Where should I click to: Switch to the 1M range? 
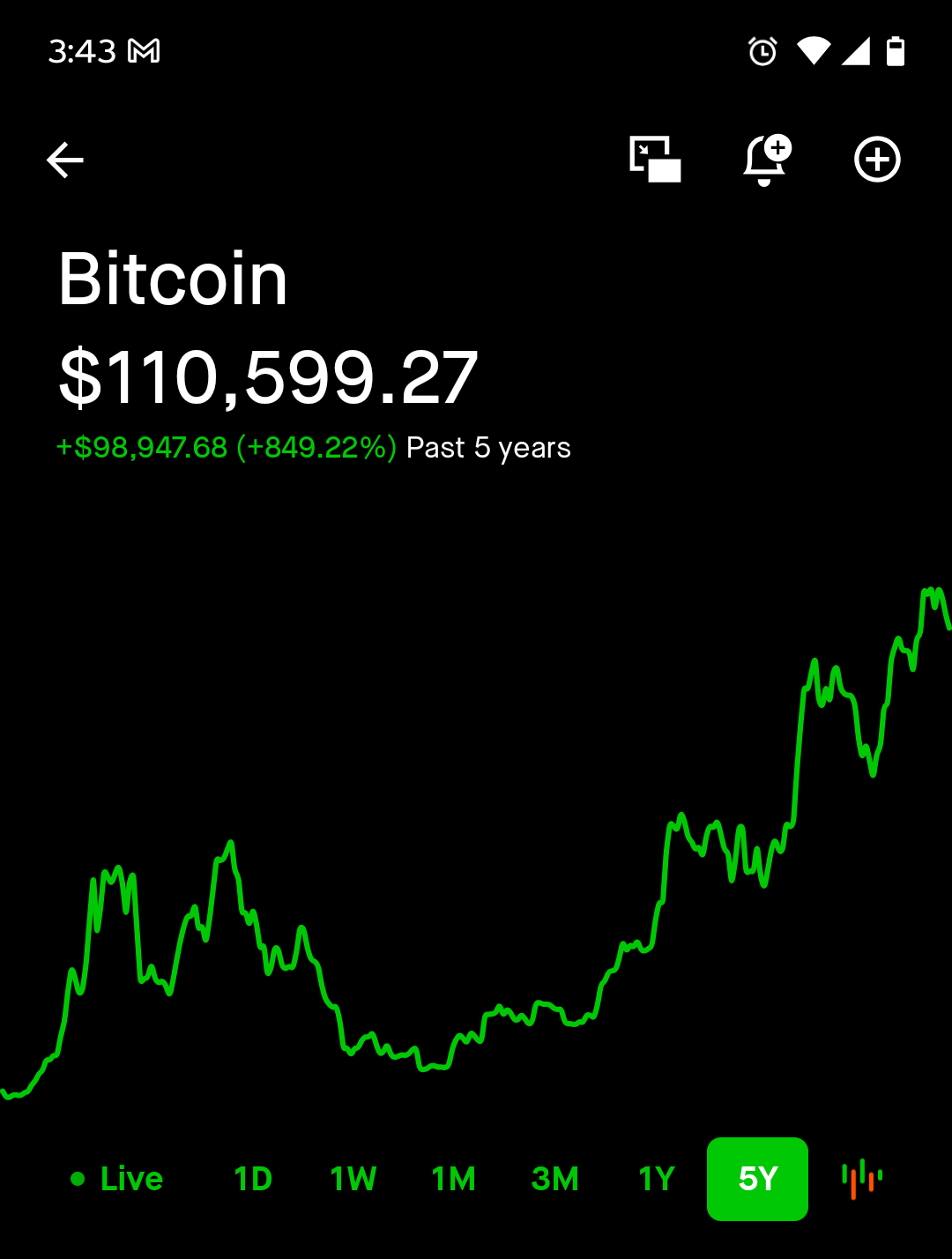tap(454, 1179)
